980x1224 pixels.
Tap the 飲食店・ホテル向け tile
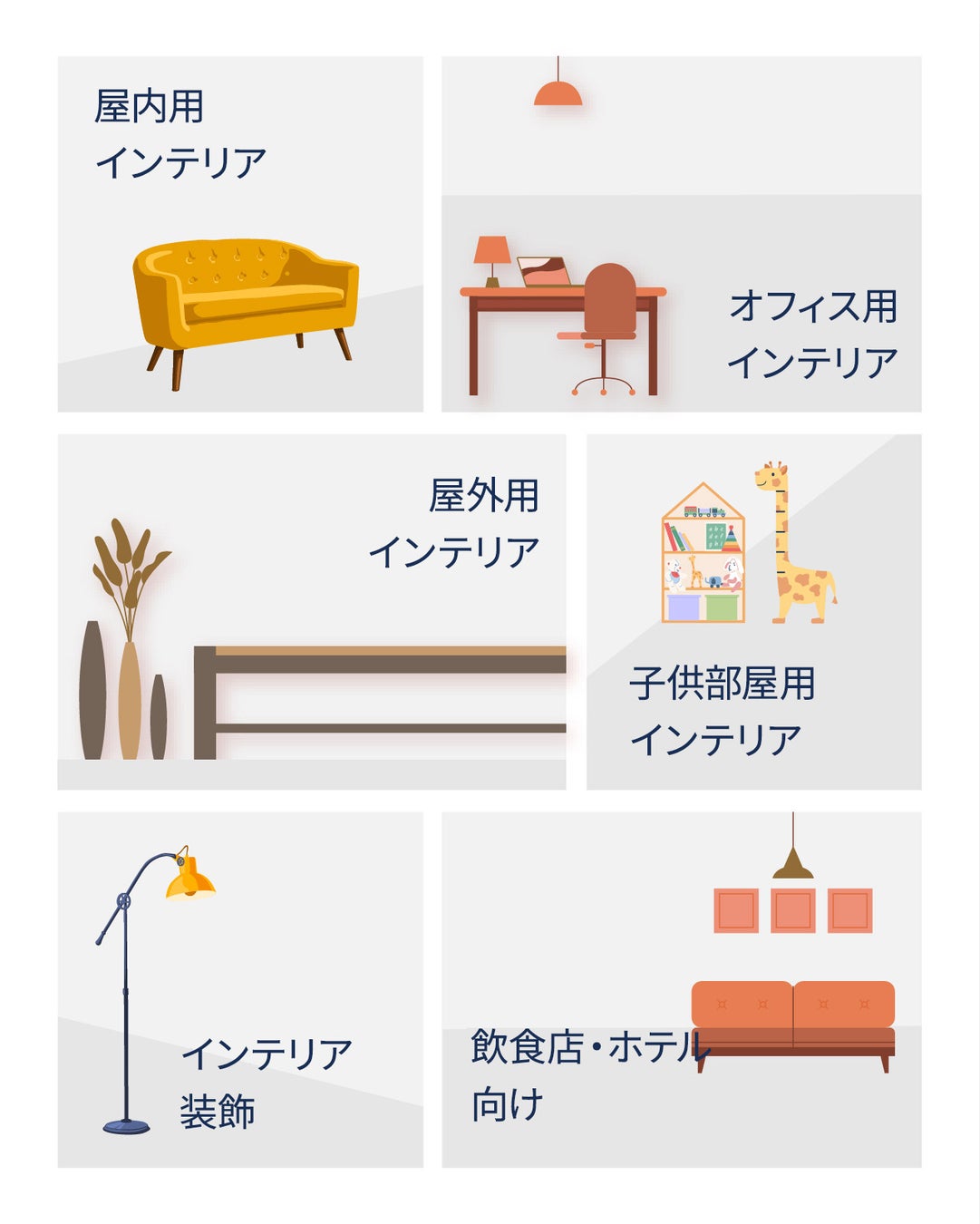click(x=681, y=989)
